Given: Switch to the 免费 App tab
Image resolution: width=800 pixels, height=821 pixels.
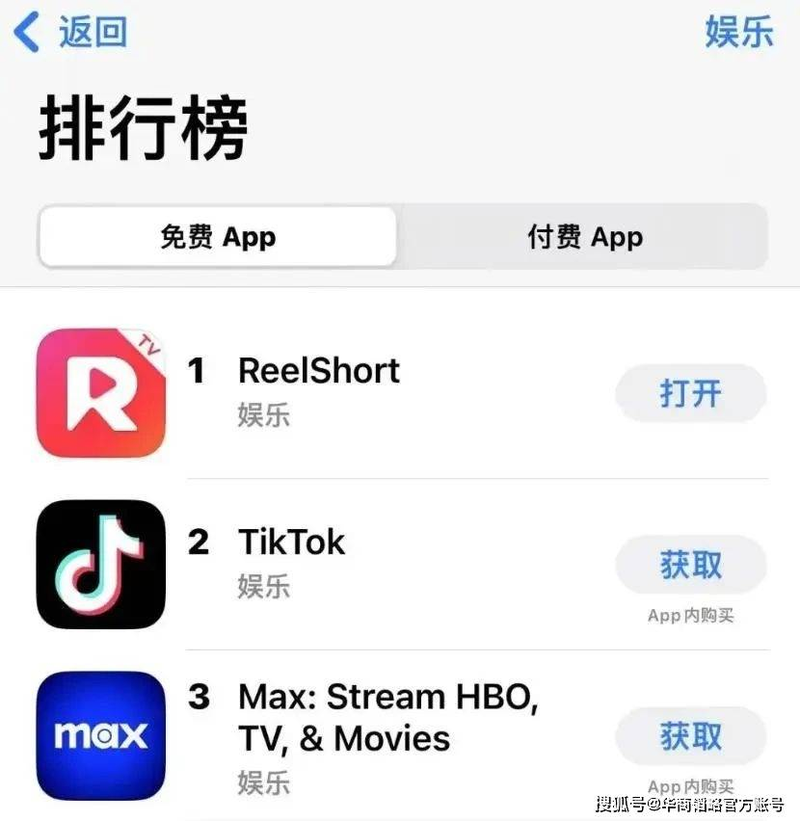Looking at the screenshot, I should [x=217, y=238].
